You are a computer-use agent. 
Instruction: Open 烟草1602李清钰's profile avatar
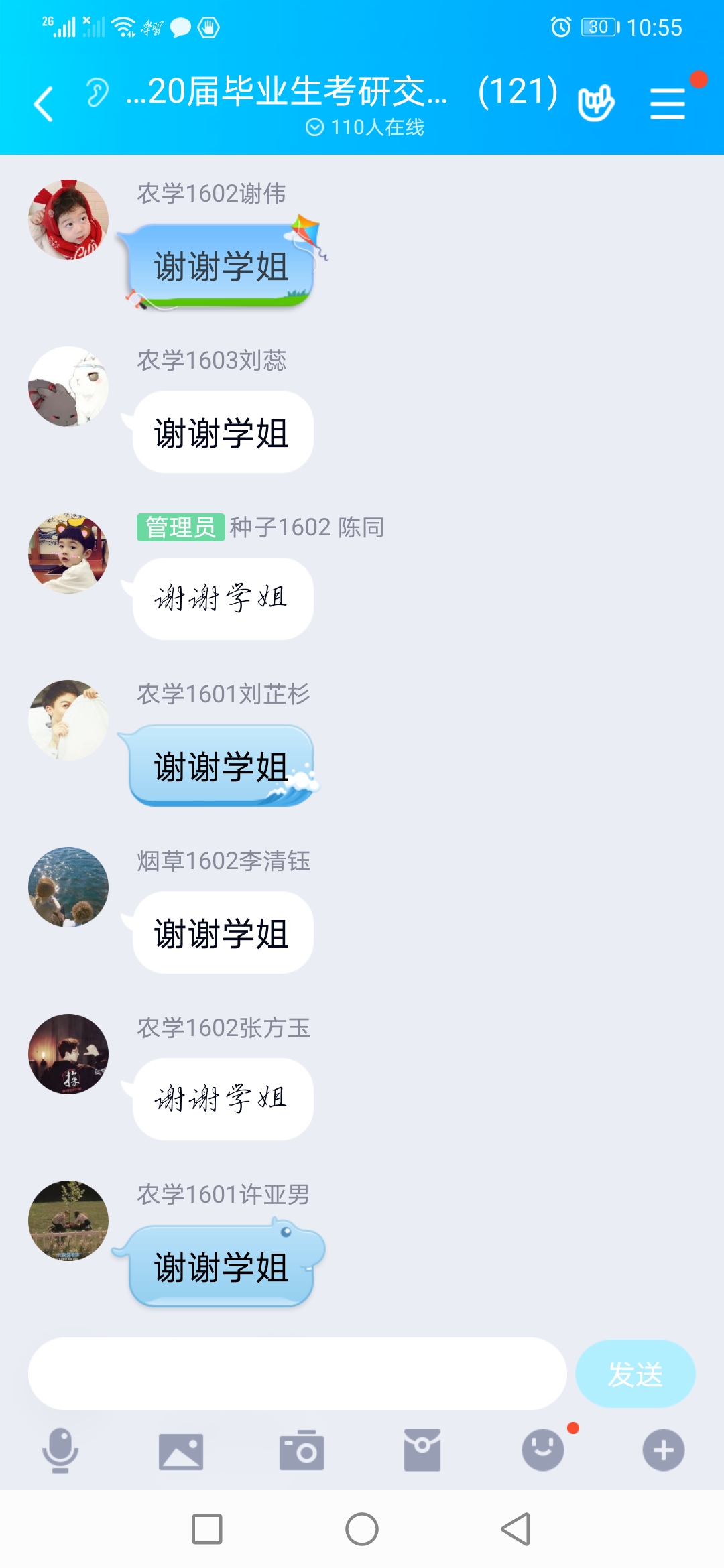pyautogui.click(x=68, y=887)
